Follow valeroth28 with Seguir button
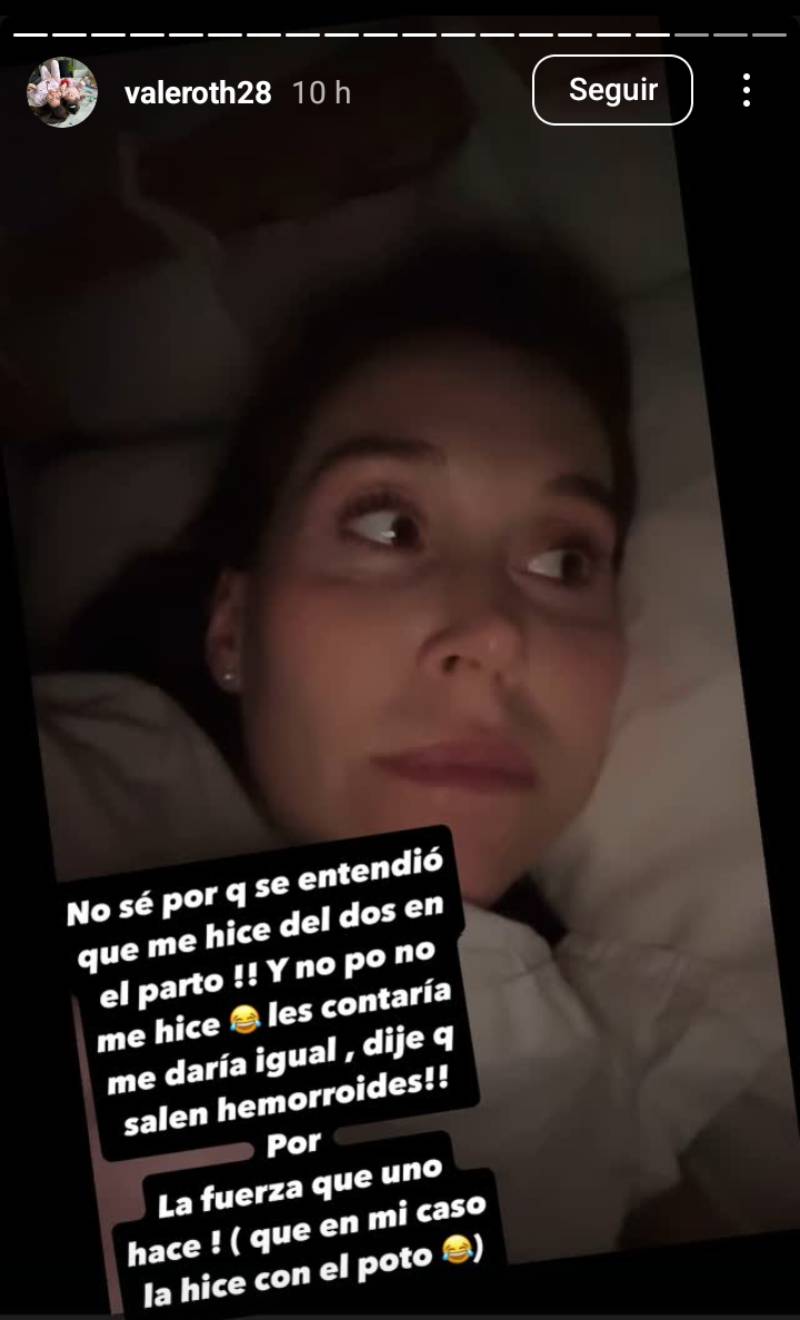The width and height of the screenshot is (800, 1320). click(612, 90)
